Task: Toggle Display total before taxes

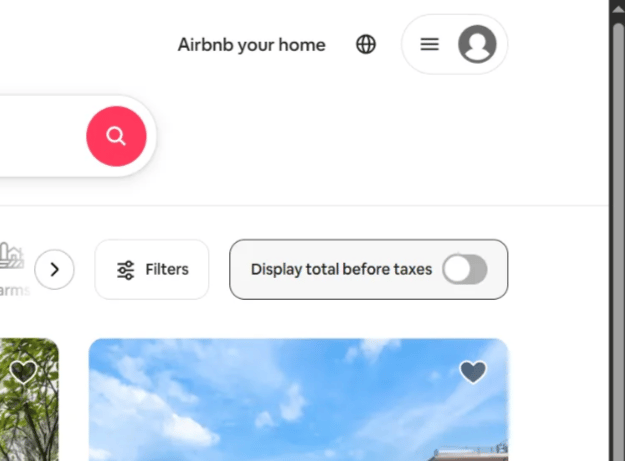Action: tap(464, 269)
